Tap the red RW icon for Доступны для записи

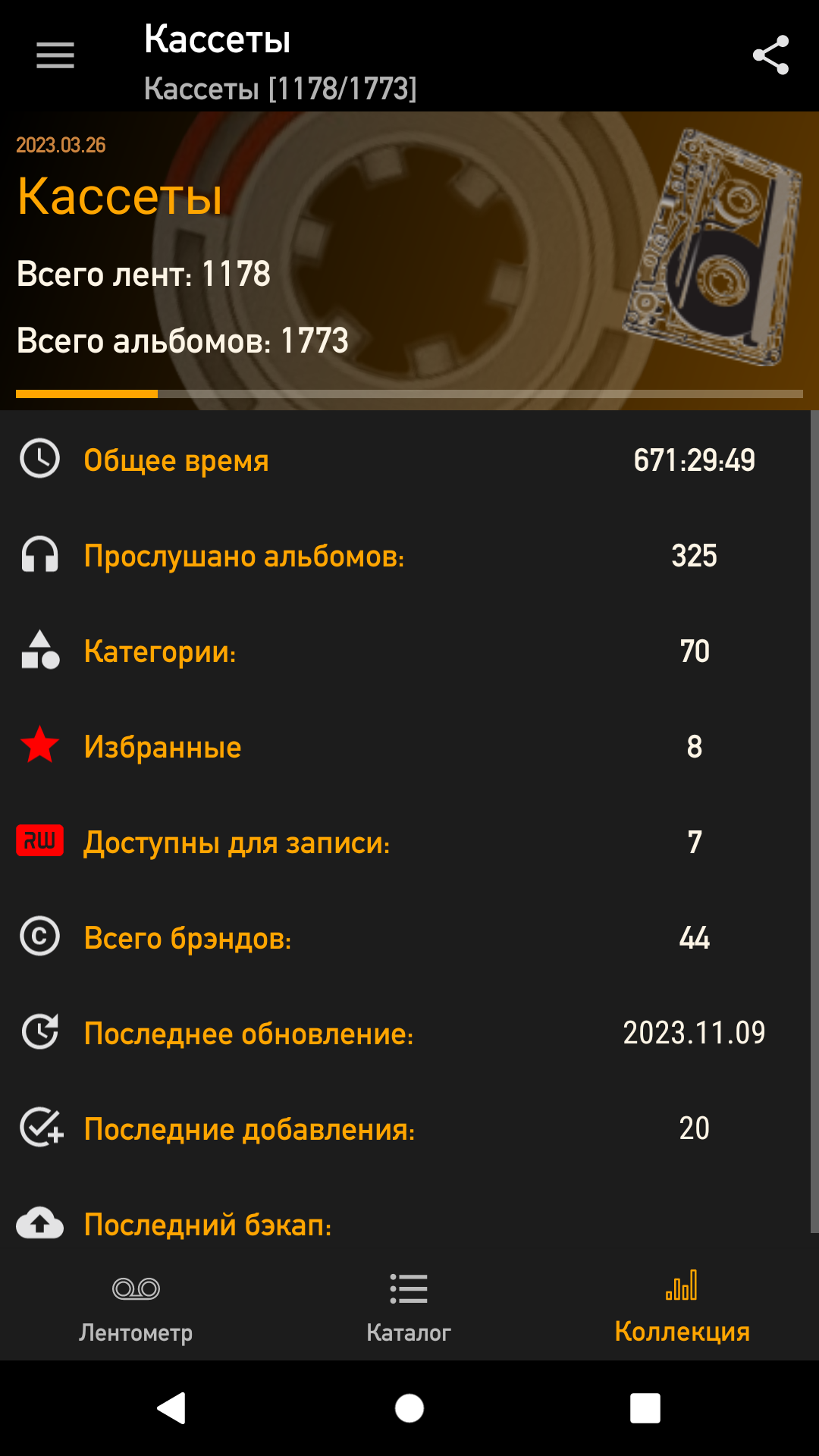[x=39, y=842]
